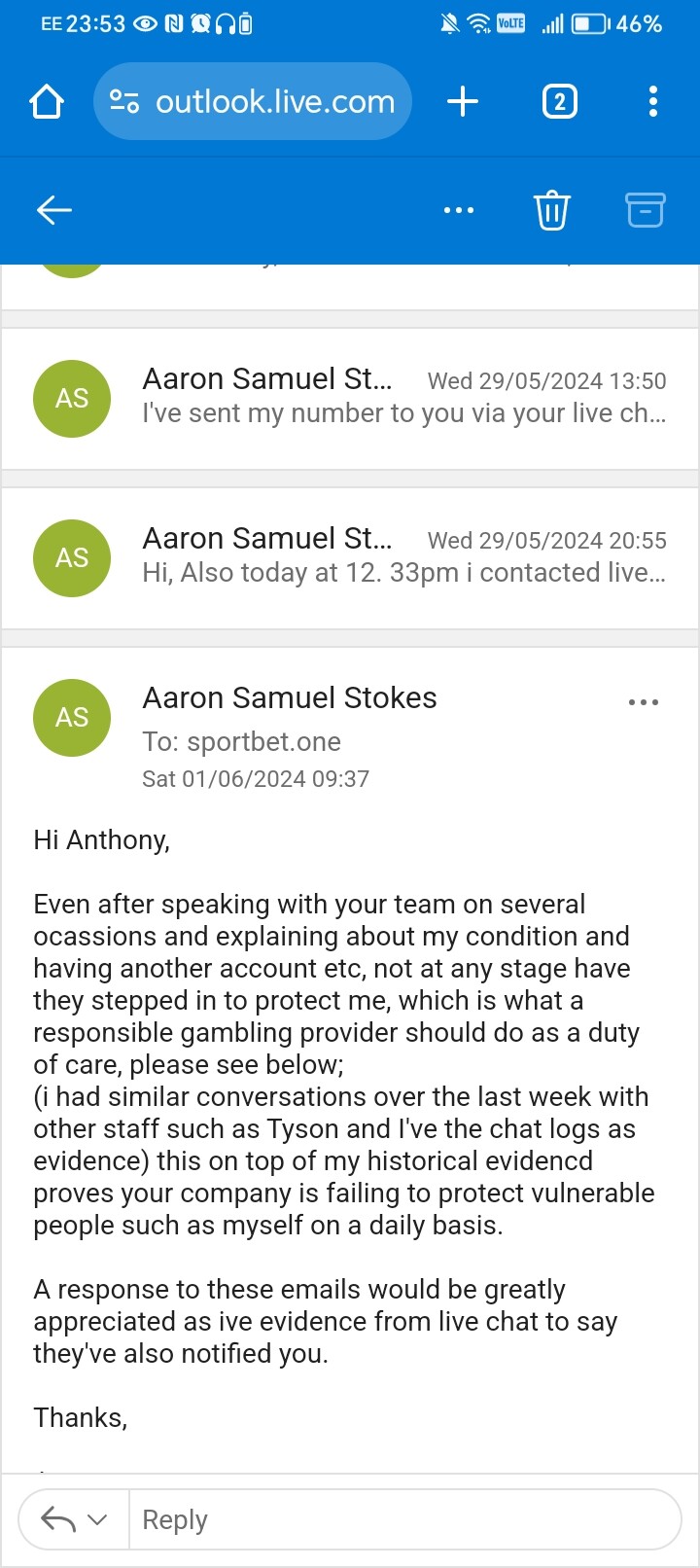Expand the email sent at 20:55
Viewport: 700px width, 1568px height.
pyautogui.click(x=350, y=558)
